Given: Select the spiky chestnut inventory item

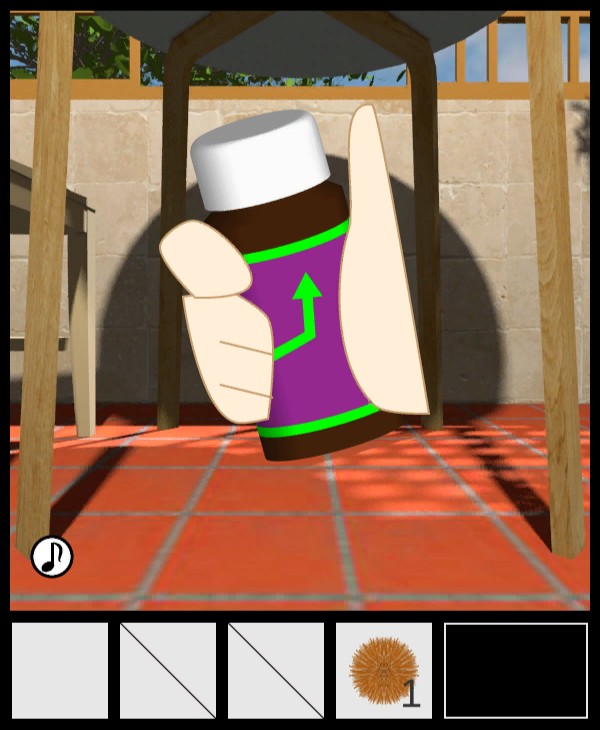Looking at the screenshot, I should (x=383, y=670).
